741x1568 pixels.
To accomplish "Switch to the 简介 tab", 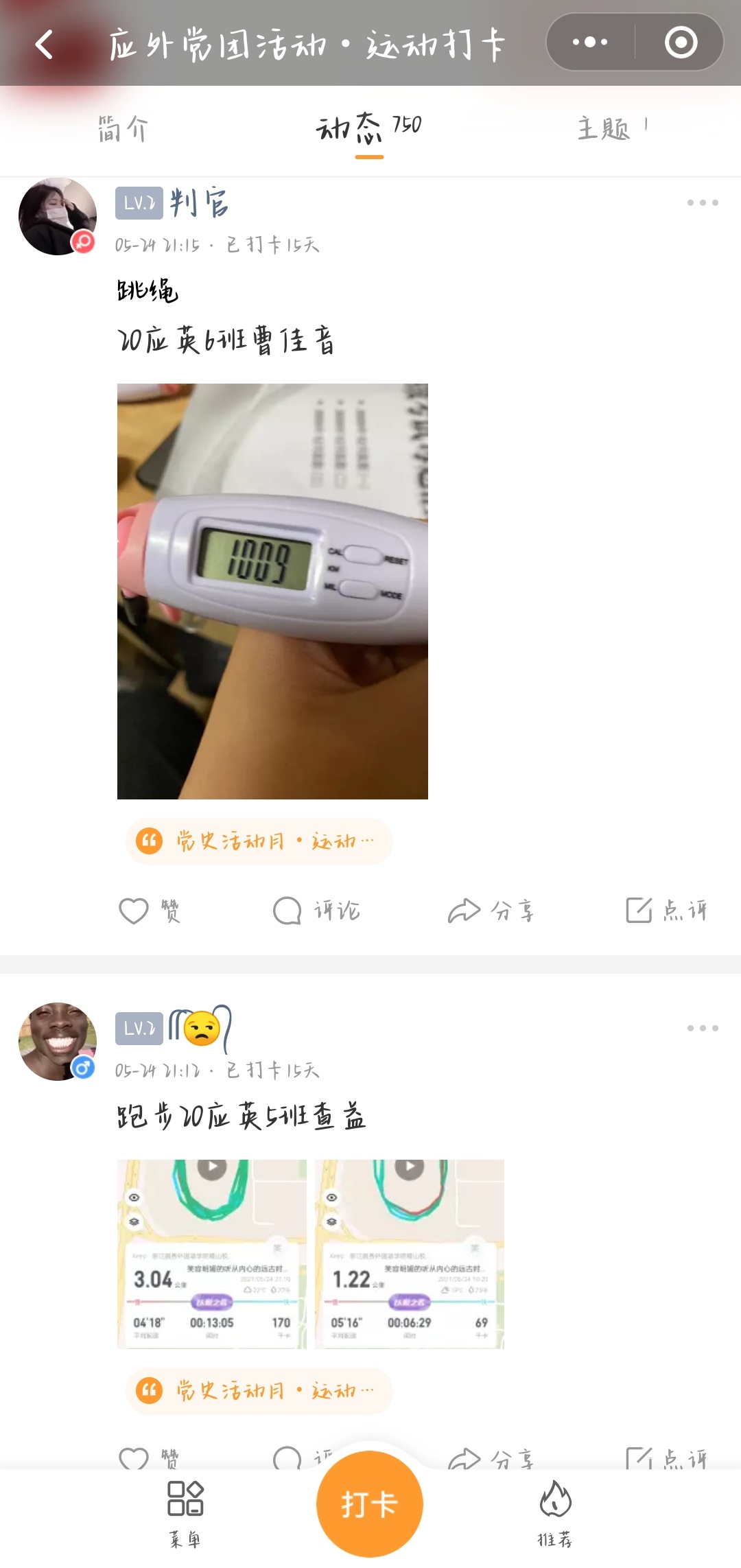I will (x=122, y=129).
